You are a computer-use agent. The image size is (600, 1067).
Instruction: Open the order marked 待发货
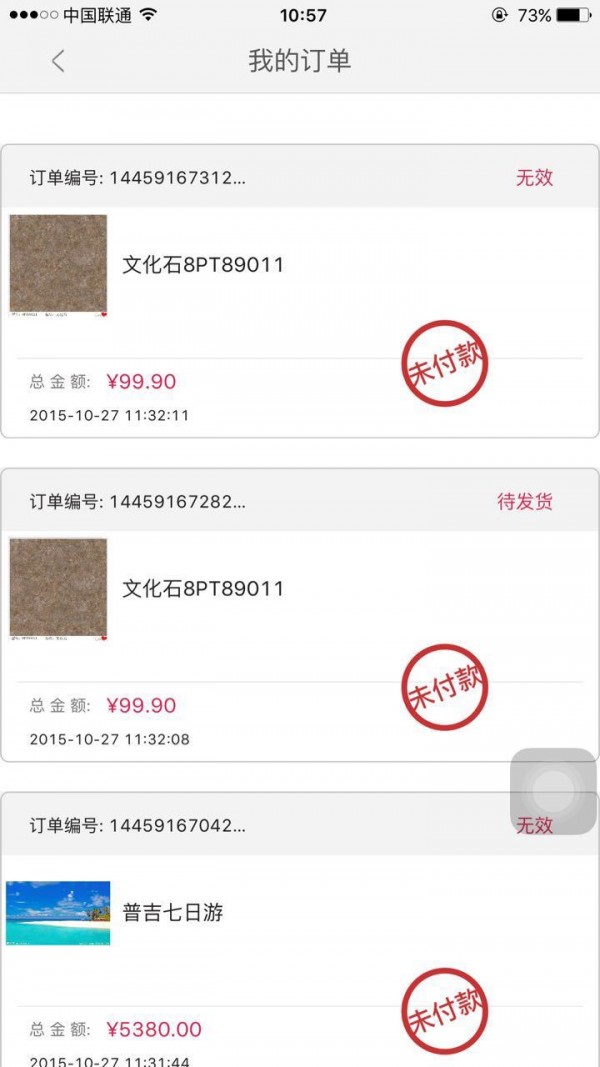click(x=299, y=614)
